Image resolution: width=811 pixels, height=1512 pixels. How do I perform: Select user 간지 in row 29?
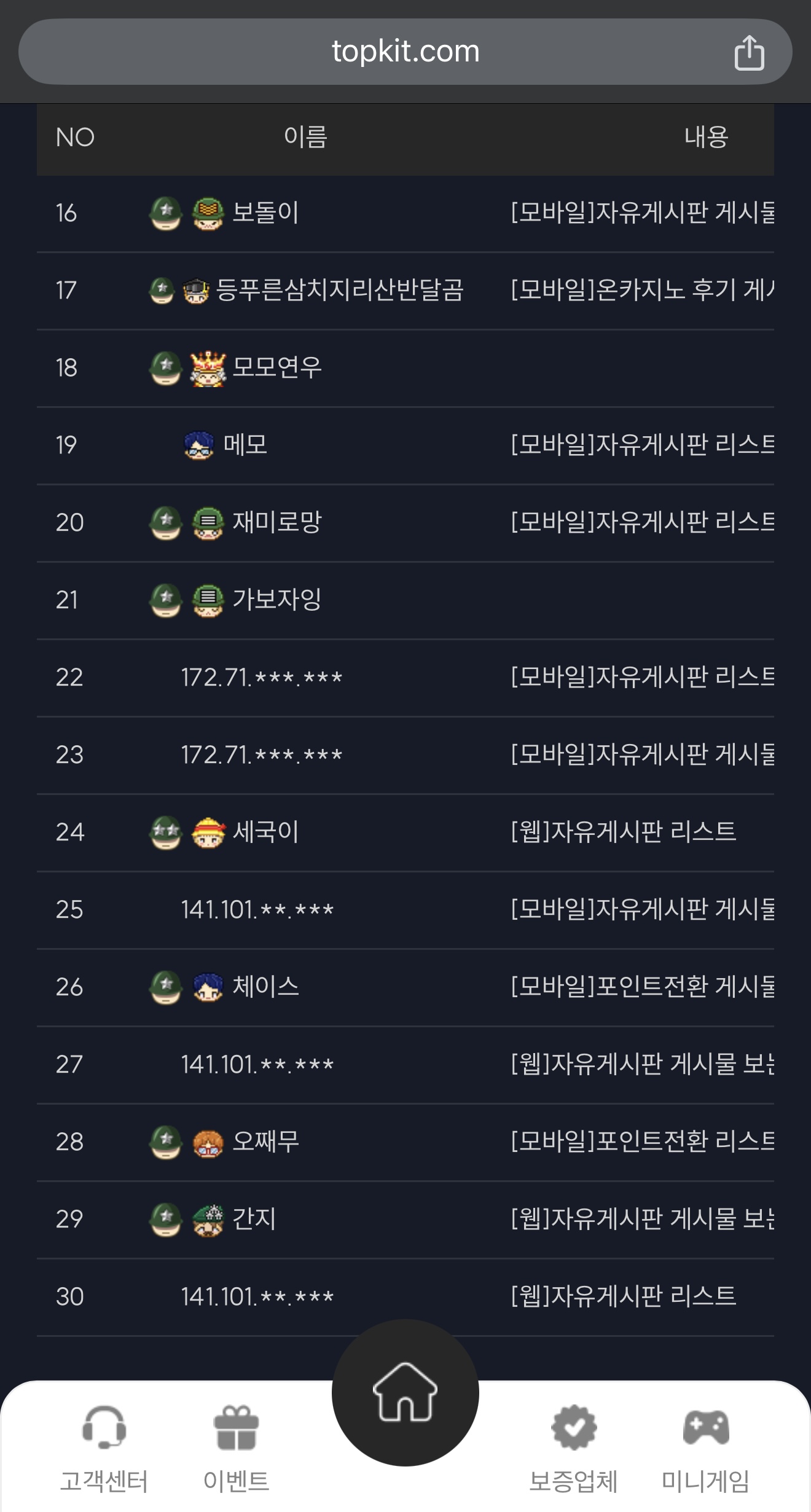[254, 1219]
